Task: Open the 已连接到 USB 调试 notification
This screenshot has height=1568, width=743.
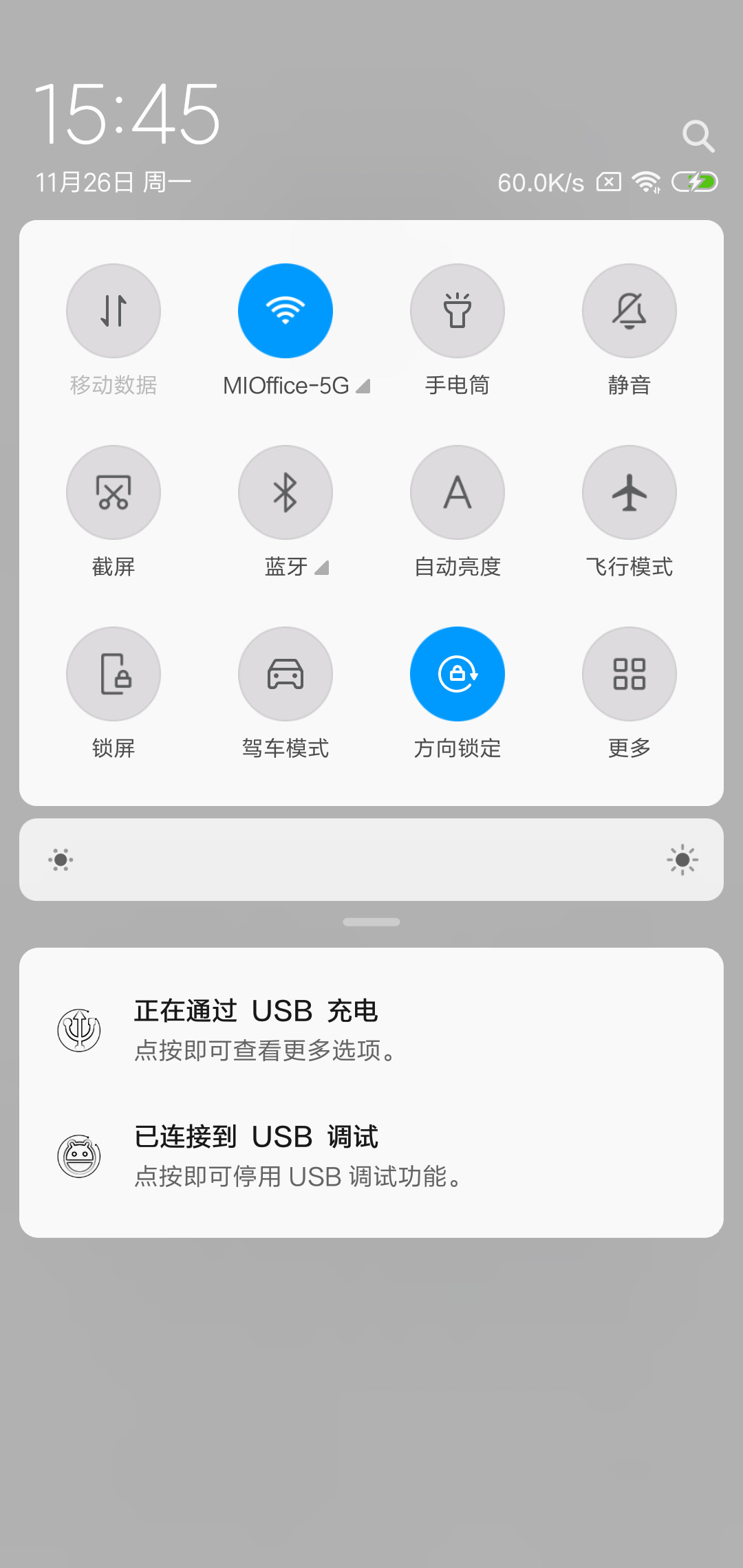Action: click(x=371, y=1156)
